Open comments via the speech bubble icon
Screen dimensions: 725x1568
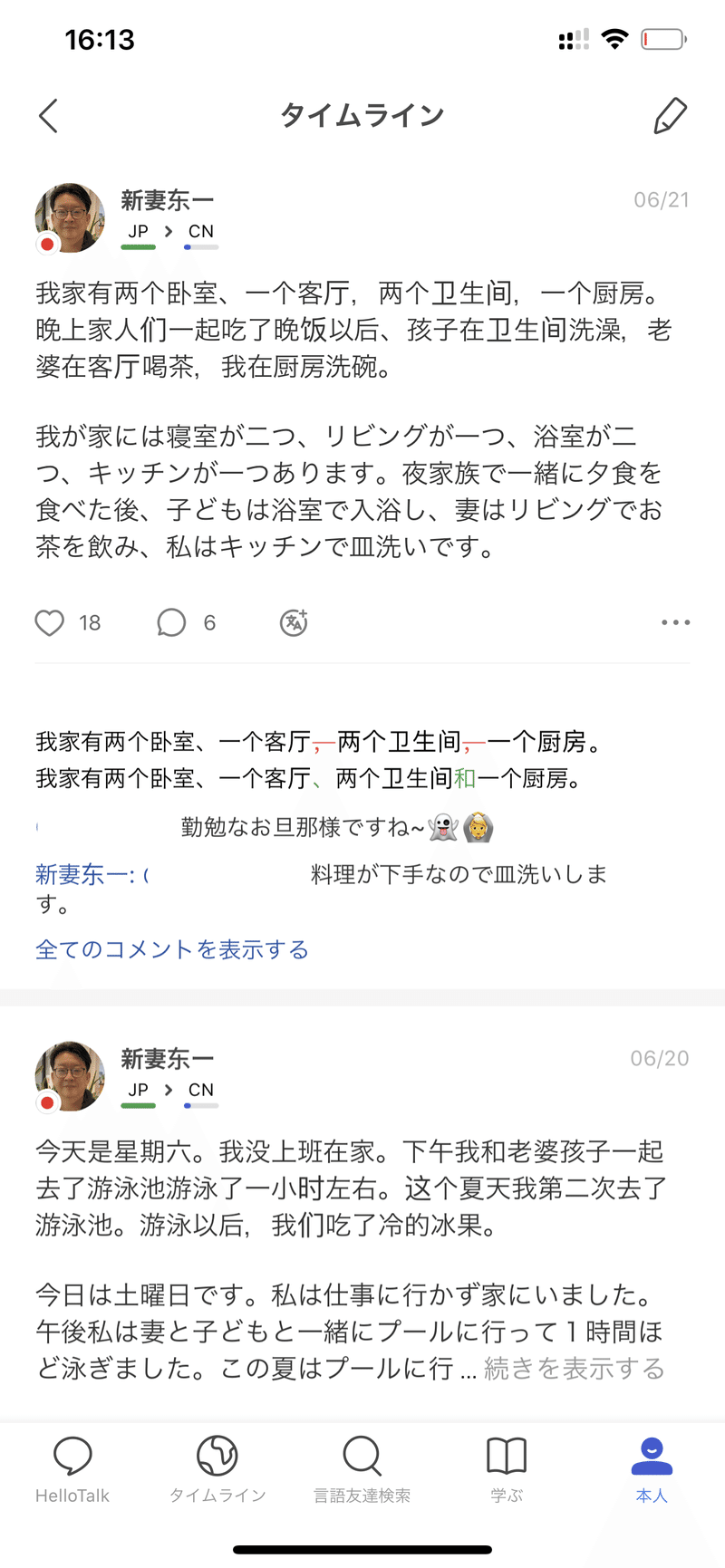170,622
